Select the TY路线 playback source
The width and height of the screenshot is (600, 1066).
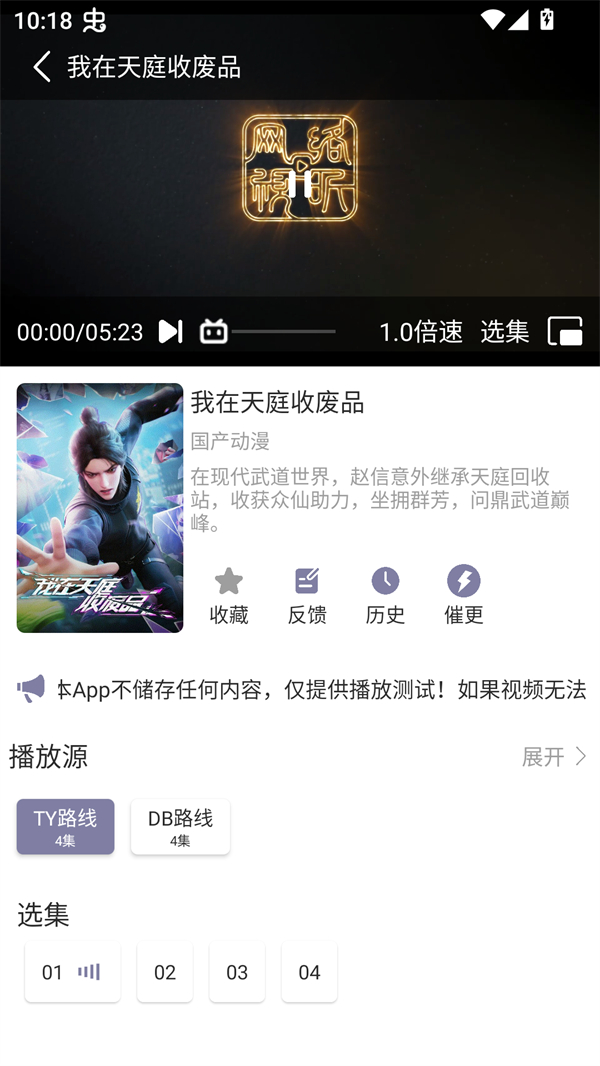coord(65,826)
